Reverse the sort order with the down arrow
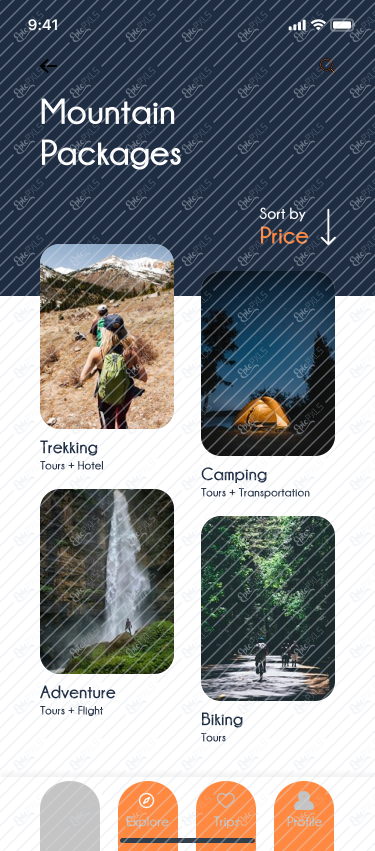Screen dimensions: 375x851 click(x=328, y=226)
